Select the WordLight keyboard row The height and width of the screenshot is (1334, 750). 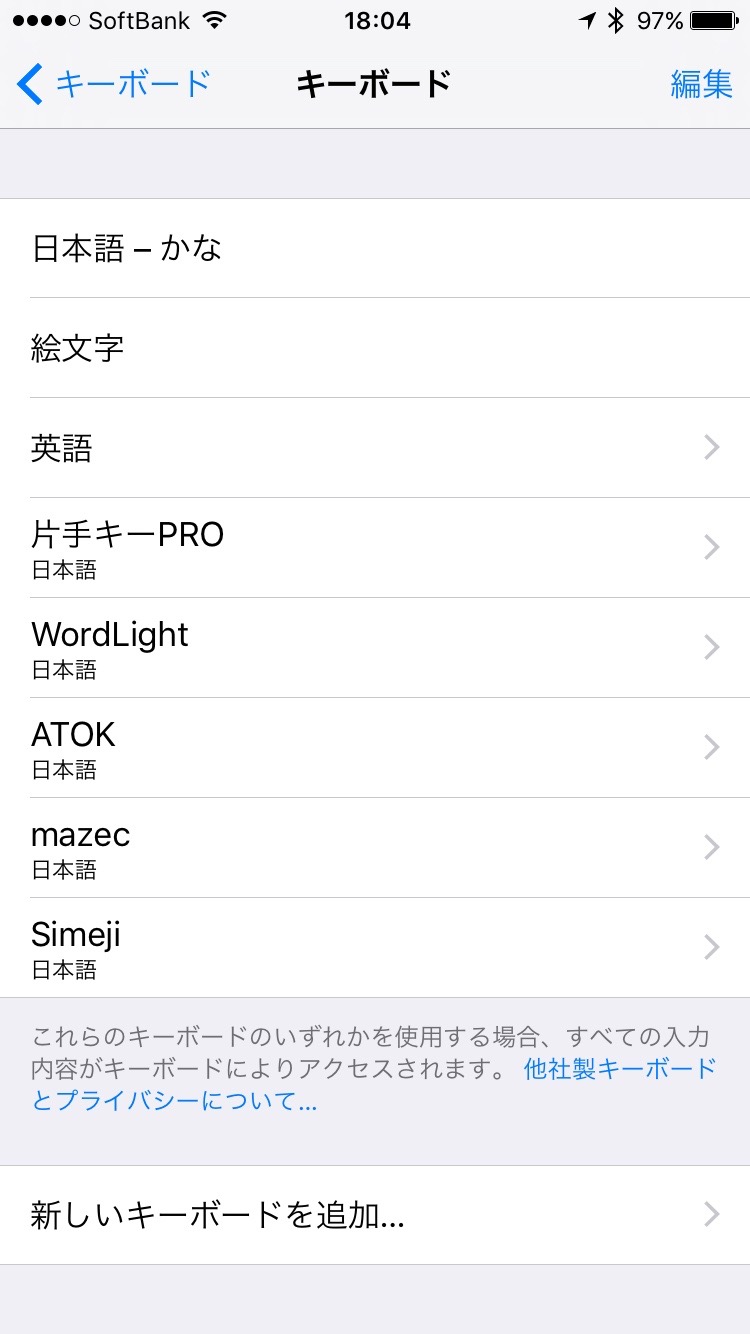pos(375,648)
